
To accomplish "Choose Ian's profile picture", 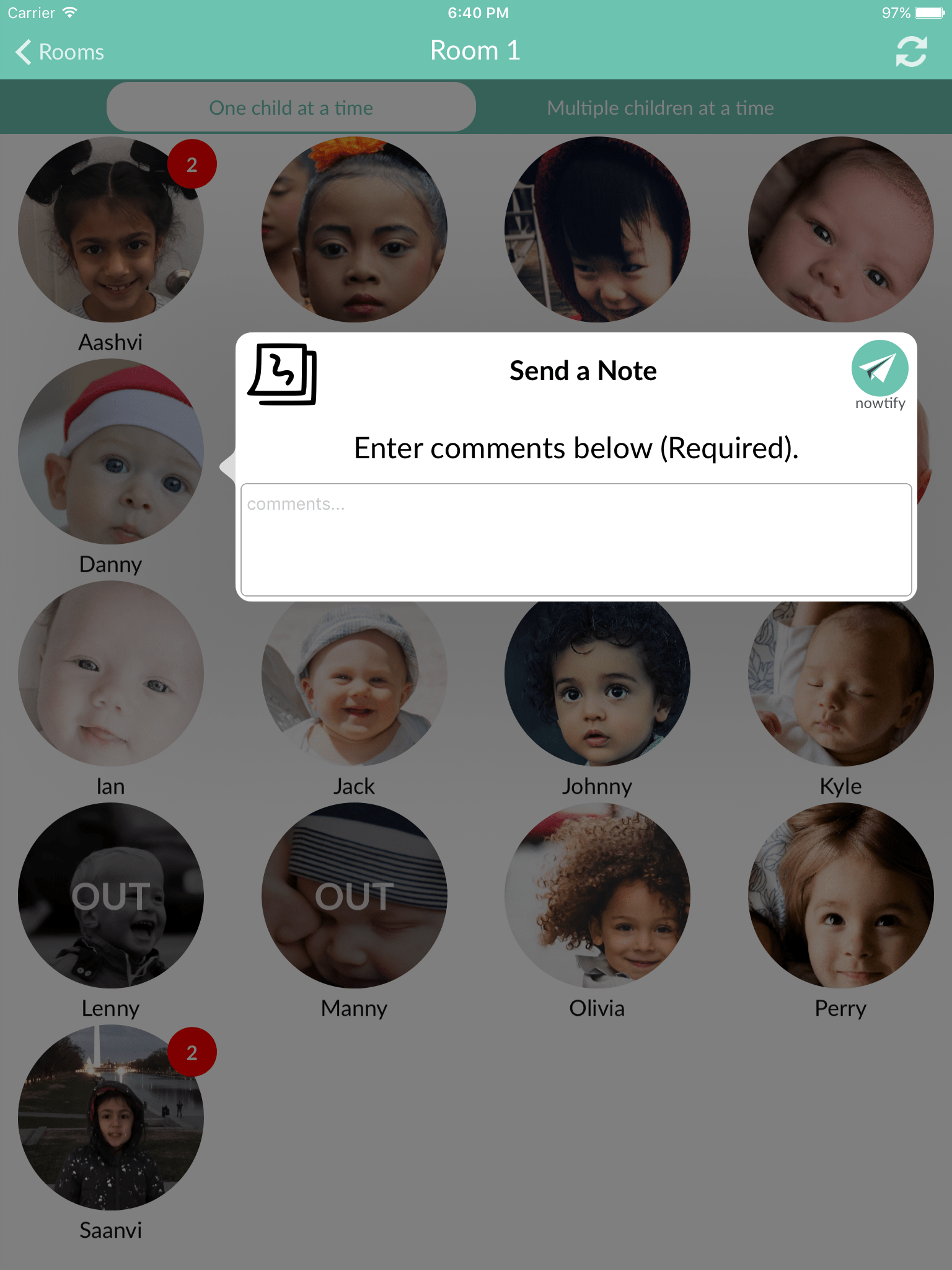I will pyautogui.click(x=111, y=674).
